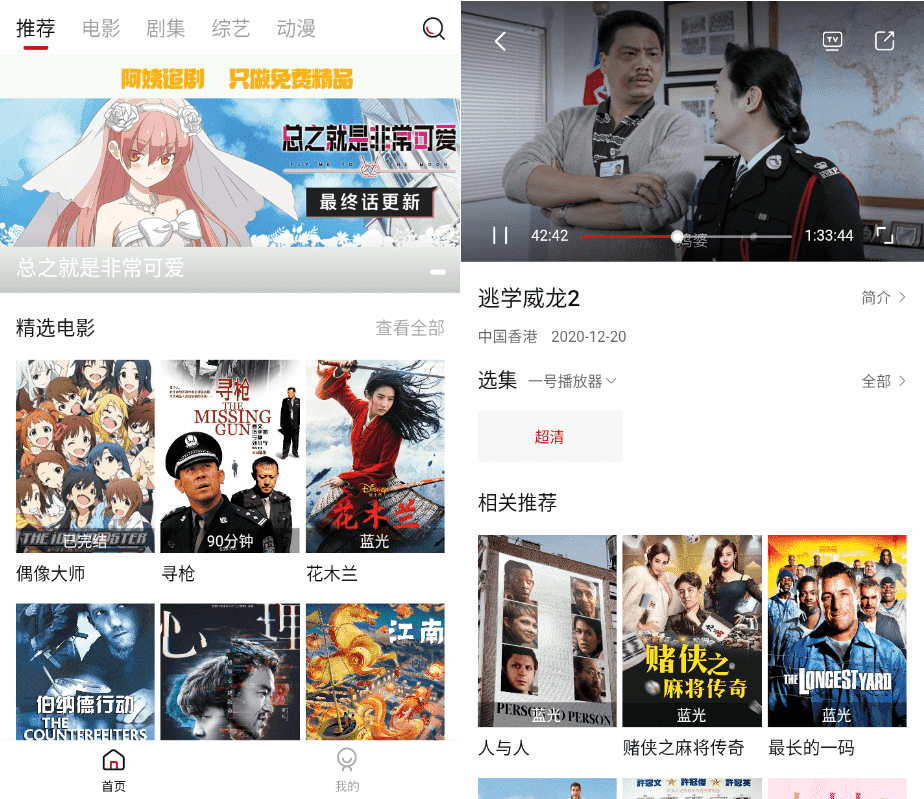Share this video
924x799 pixels.
(x=884, y=41)
